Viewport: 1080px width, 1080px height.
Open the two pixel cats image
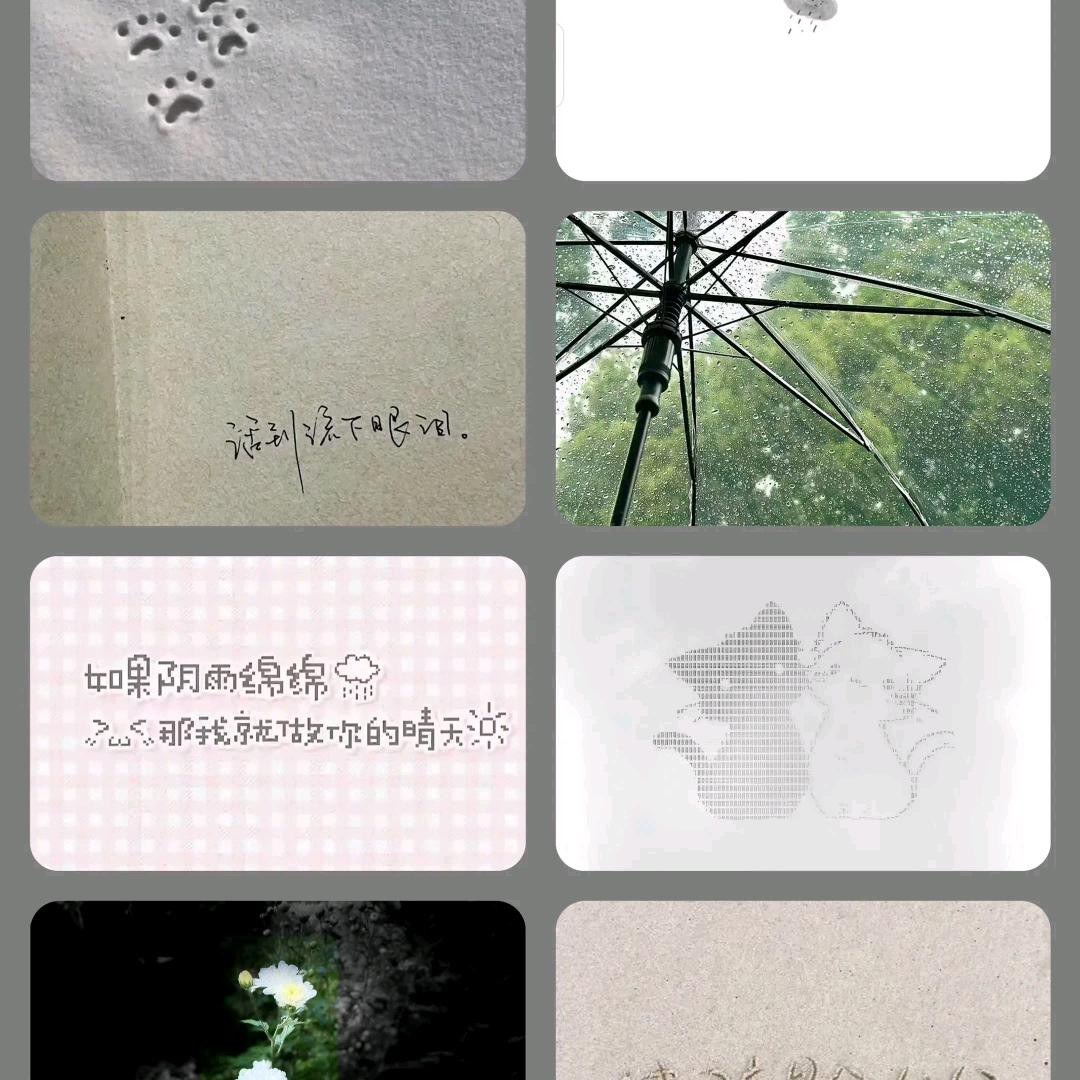[x=803, y=712]
